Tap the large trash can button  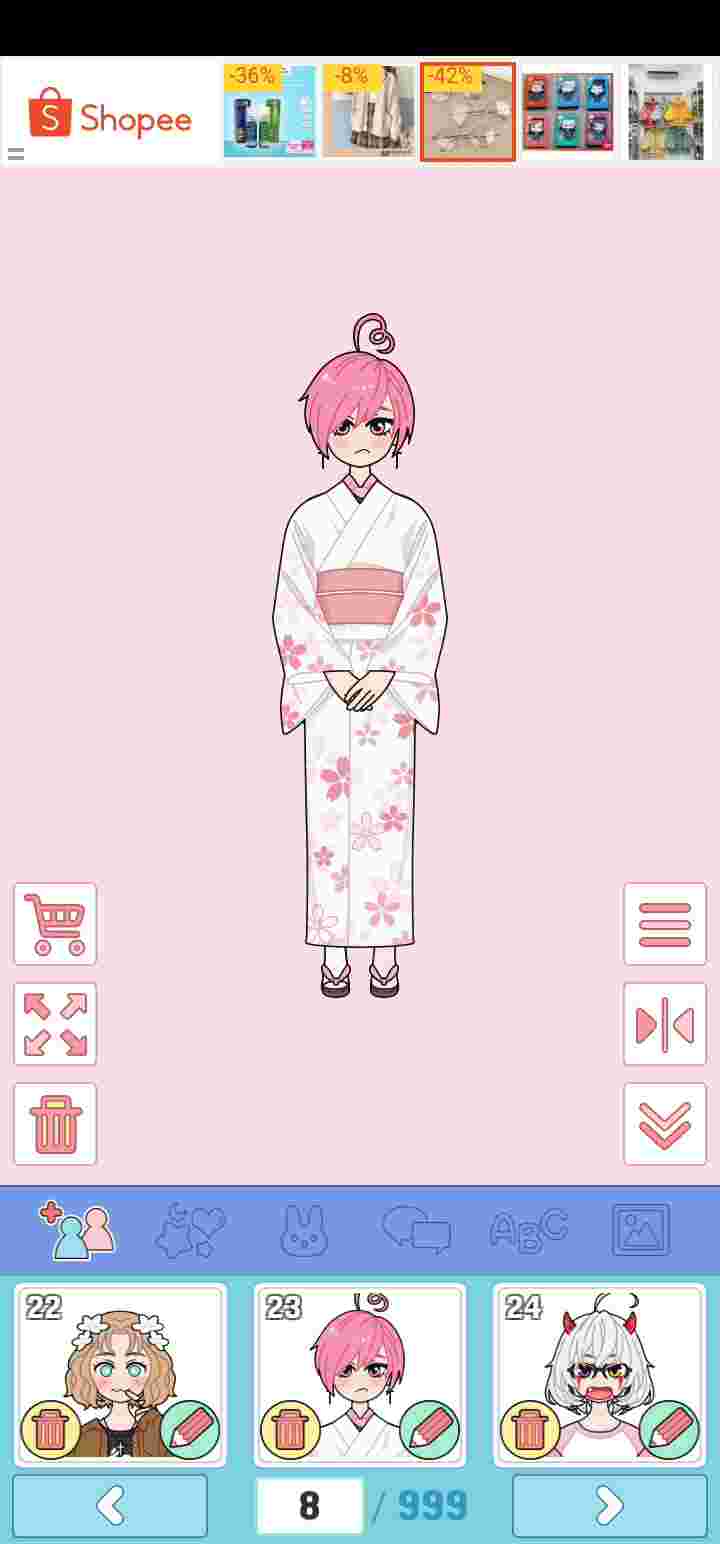55,1124
